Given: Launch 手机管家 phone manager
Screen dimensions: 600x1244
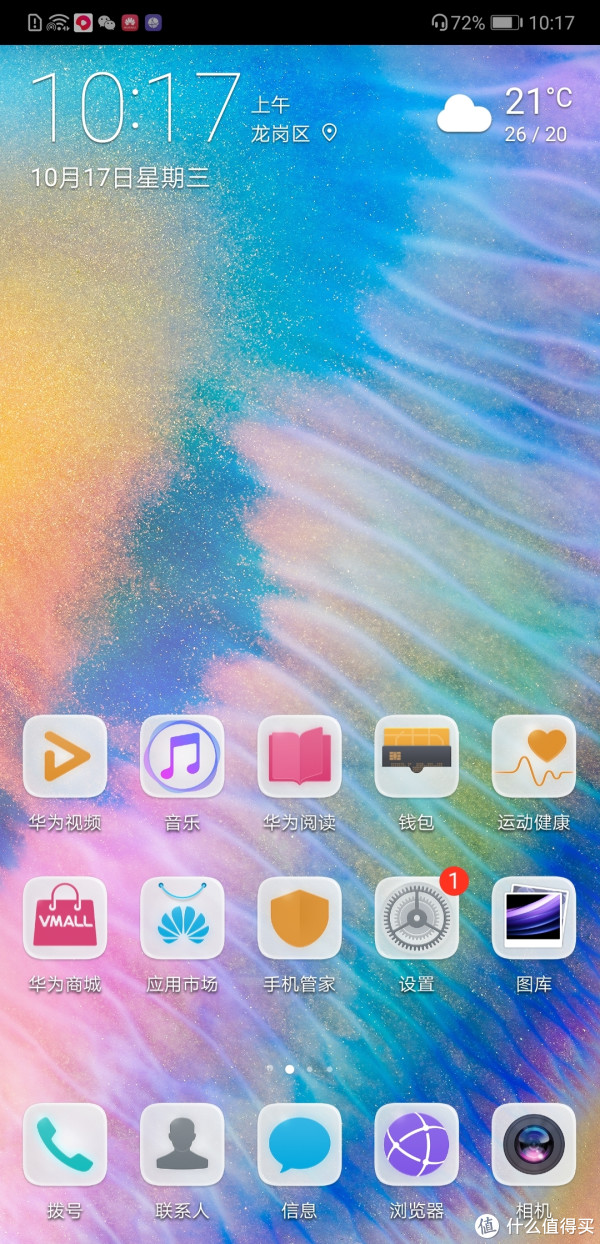Looking at the screenshot, I should pyautogui.click(x=299, y=918).
